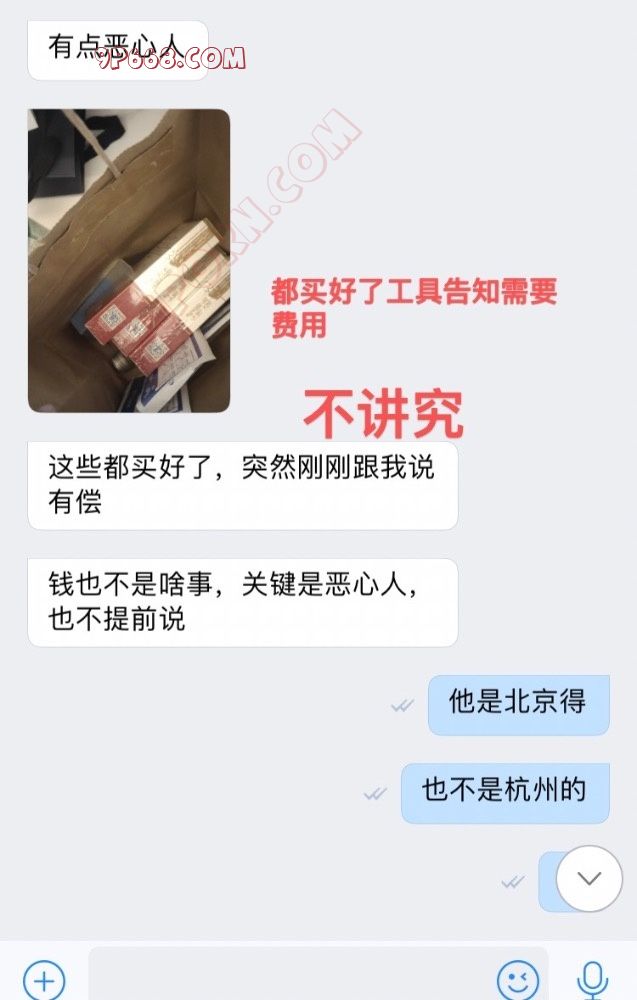Tap the microphone for a voice message
Image resolution: width=637 pixels, height=1000 pixels.
(x=593, y=979)
